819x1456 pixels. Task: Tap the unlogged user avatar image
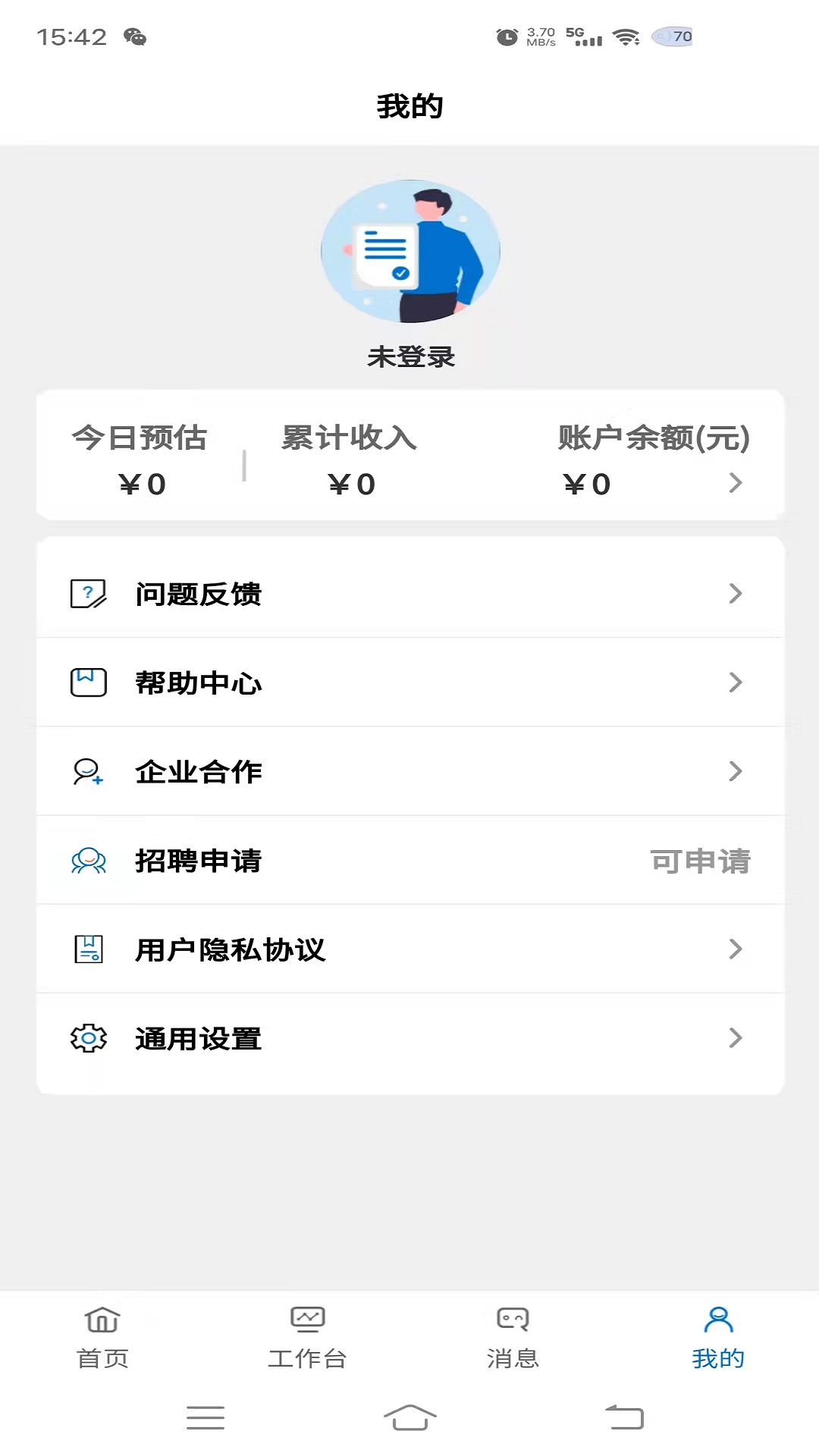(409, 252)
